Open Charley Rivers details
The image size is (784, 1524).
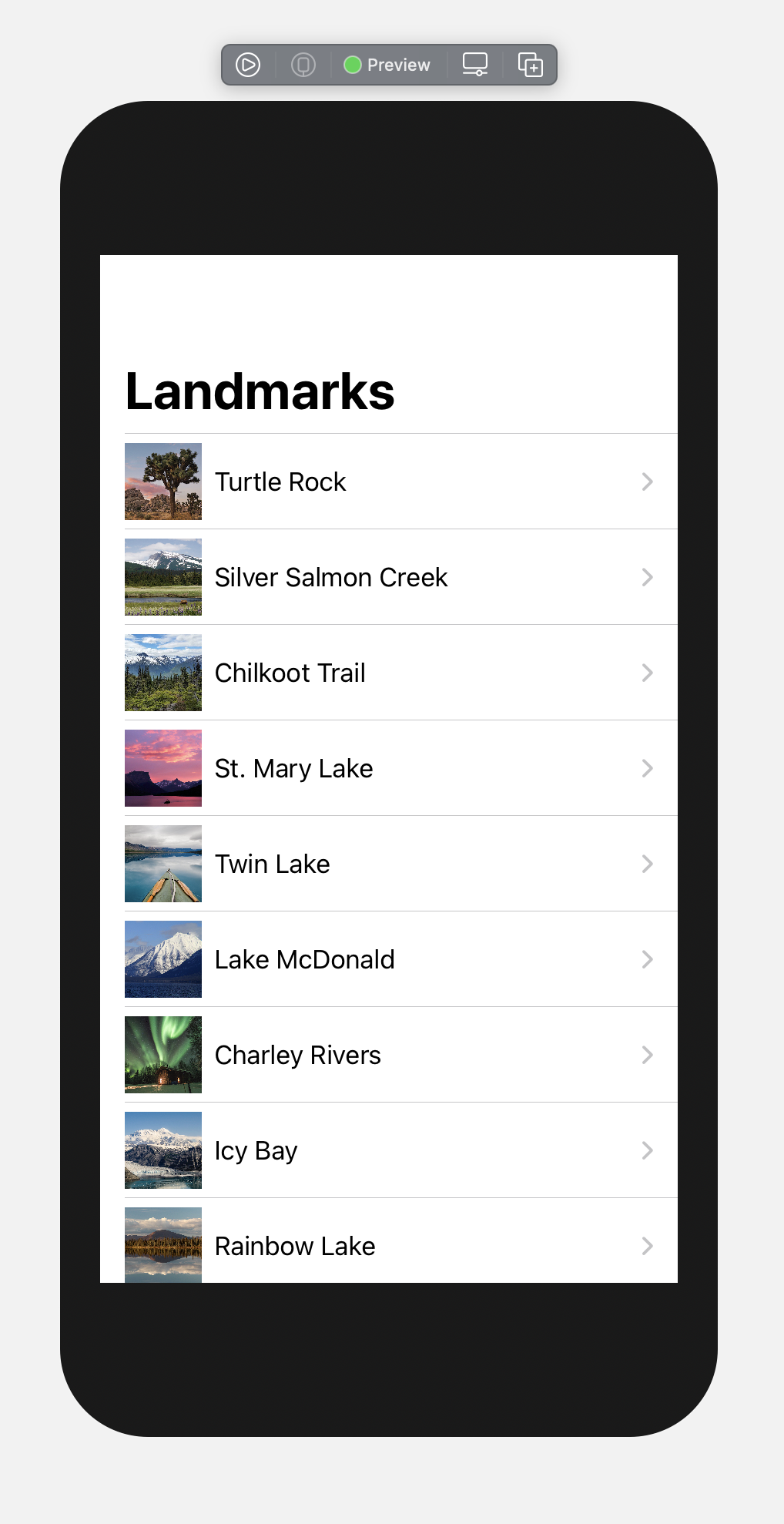coord(388,1055)
